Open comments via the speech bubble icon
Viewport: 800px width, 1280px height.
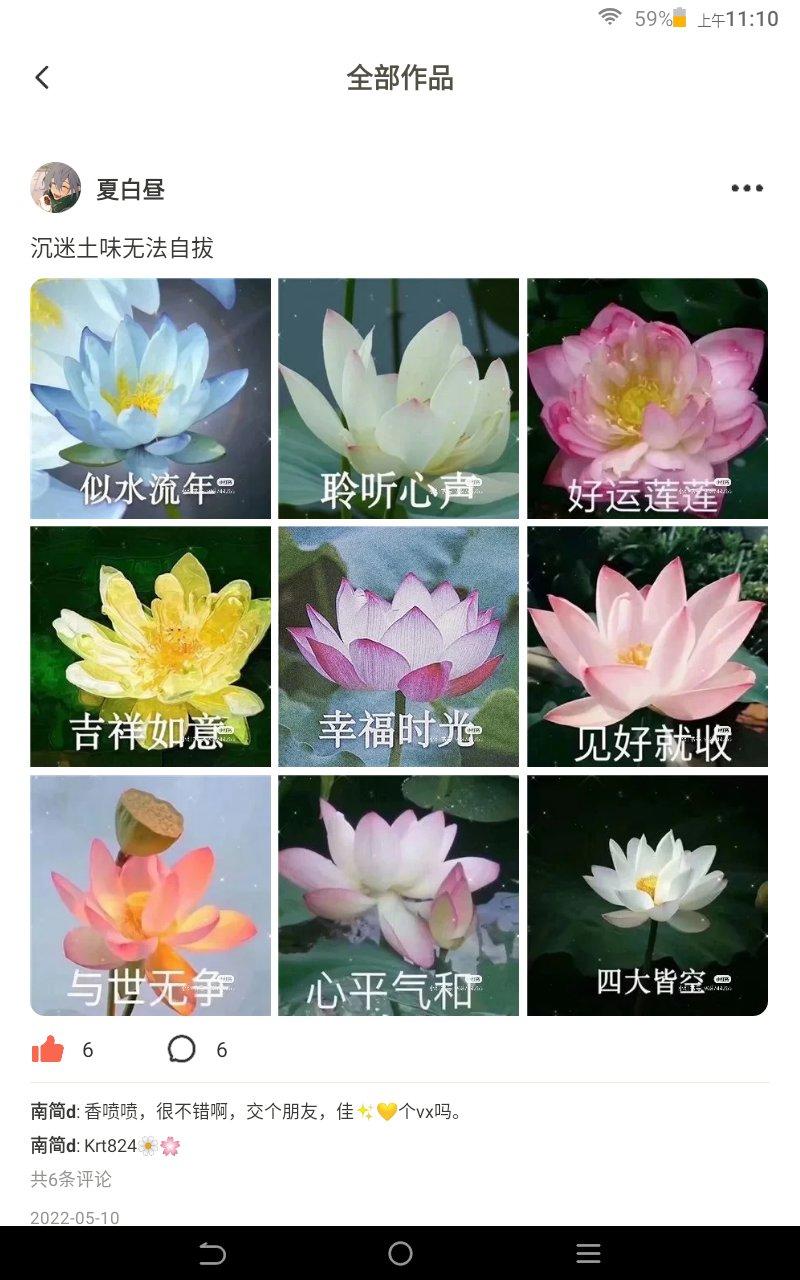(x=182, y=1049)
